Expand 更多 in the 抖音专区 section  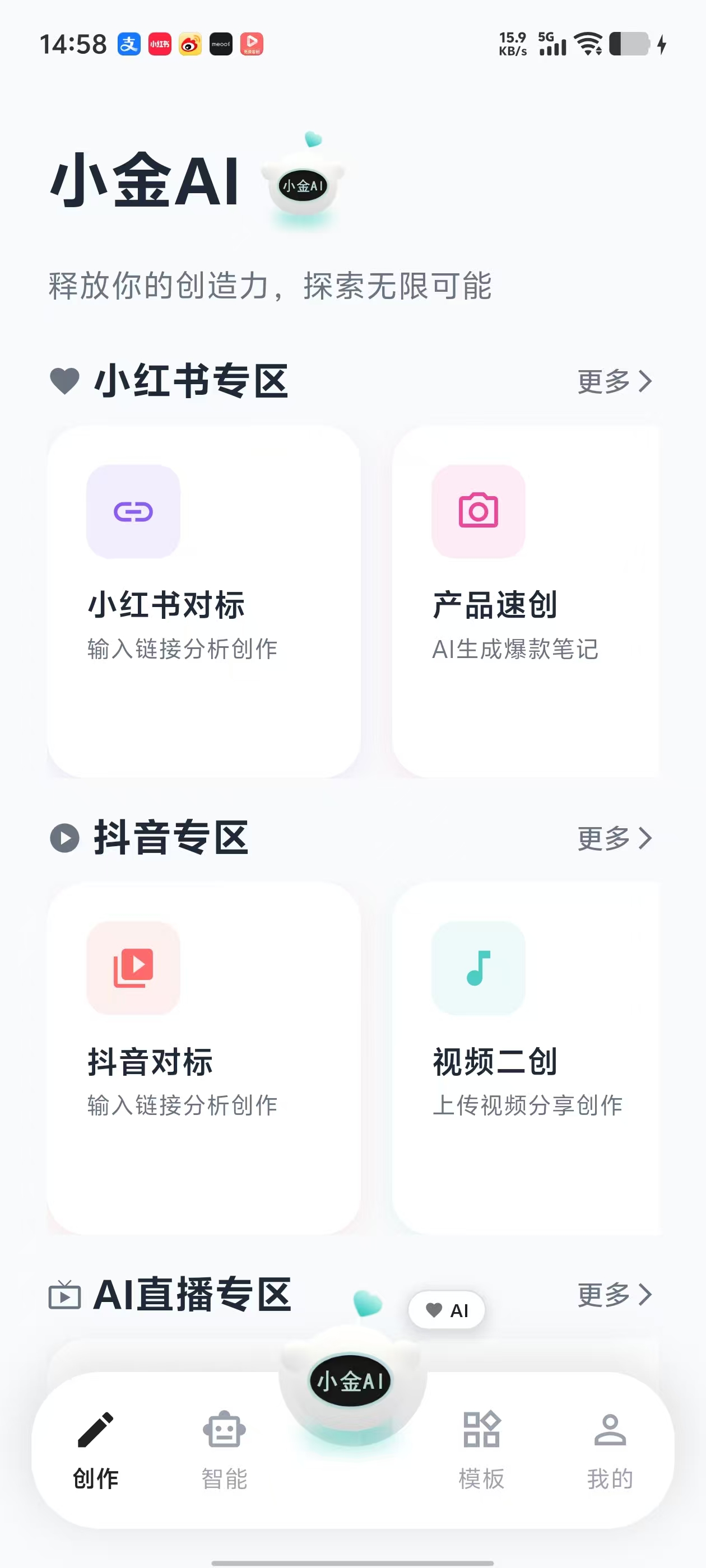tap(611, 838)
